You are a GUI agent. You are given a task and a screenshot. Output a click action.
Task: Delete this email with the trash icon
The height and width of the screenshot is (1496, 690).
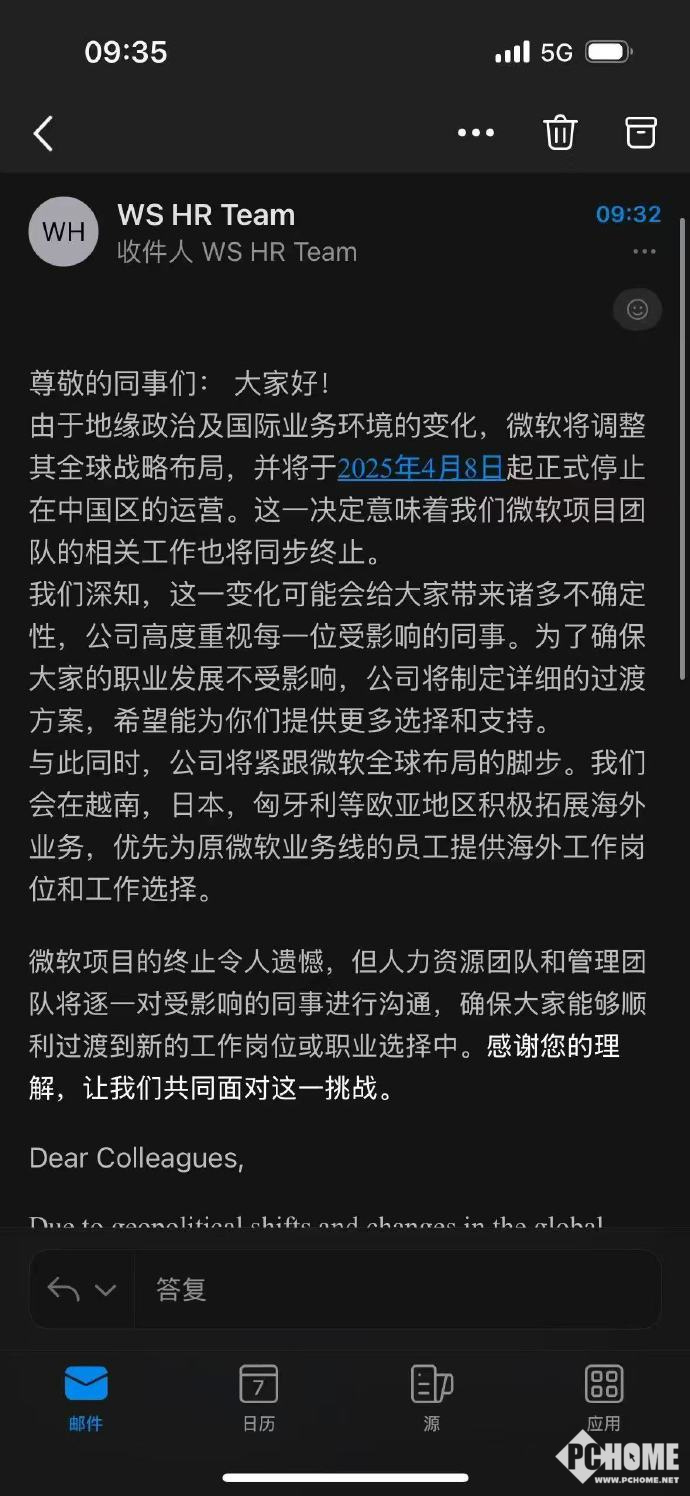[x=560, y=132]
